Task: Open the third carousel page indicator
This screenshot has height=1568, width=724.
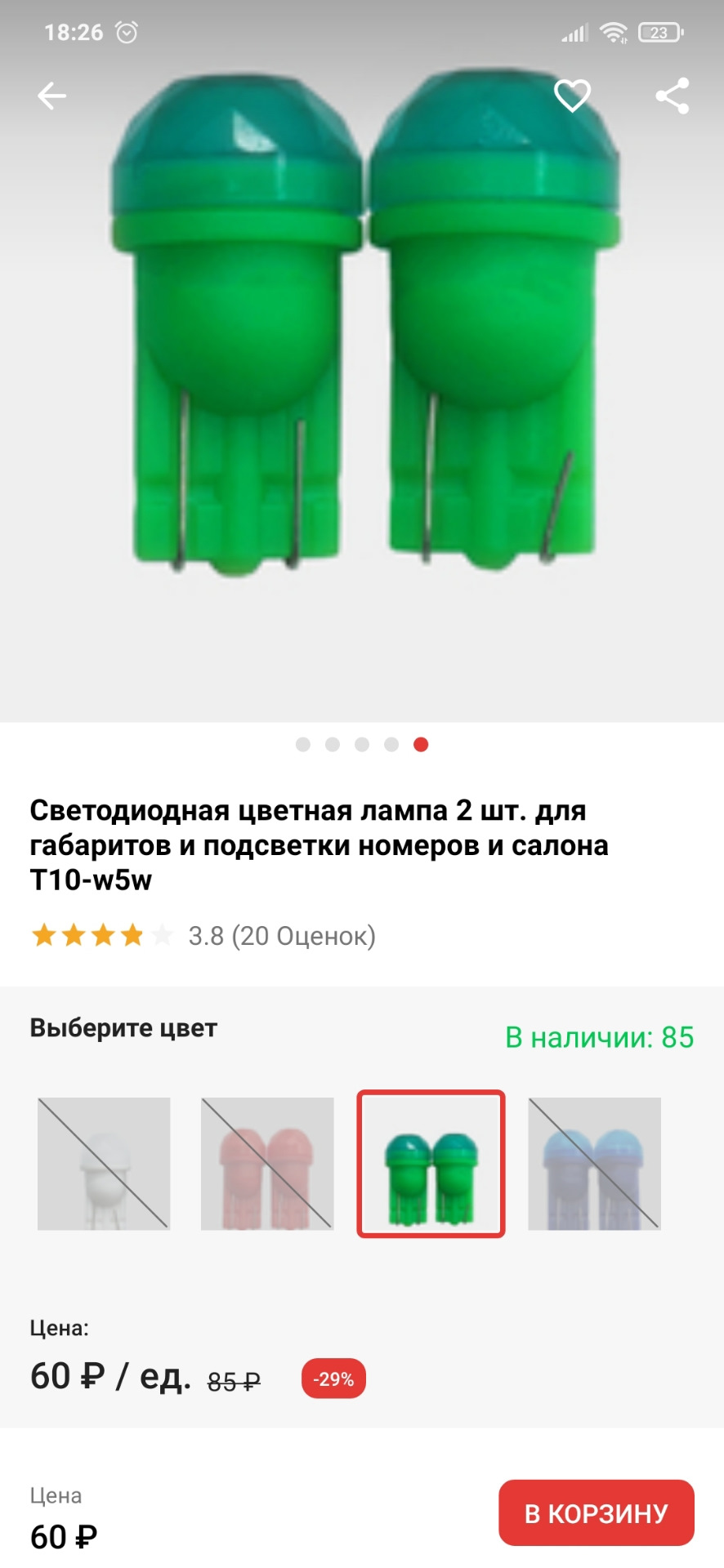Action: (361, 745)
